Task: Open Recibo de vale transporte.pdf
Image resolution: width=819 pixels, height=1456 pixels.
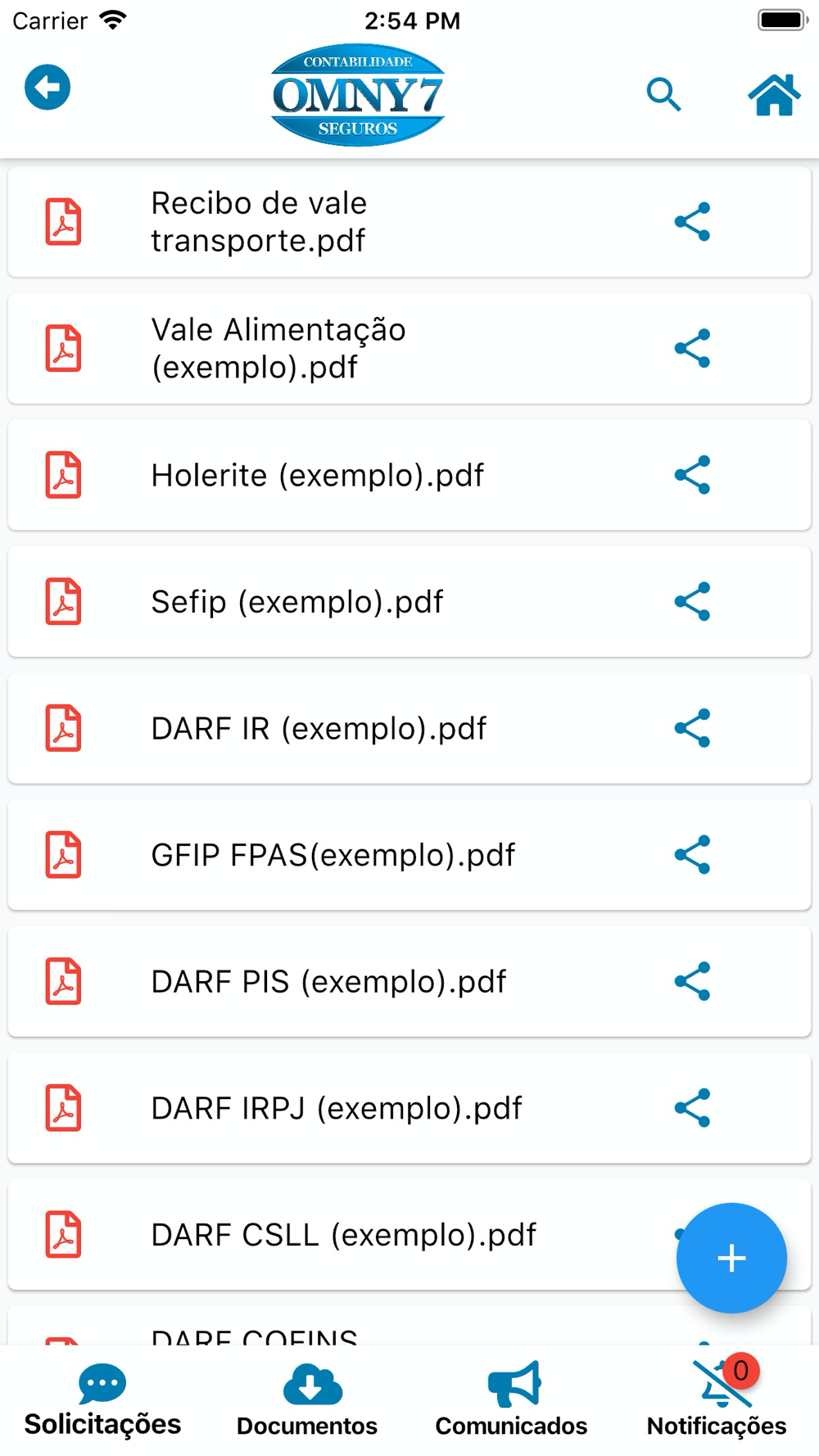Action: click(x=409, y=222)
